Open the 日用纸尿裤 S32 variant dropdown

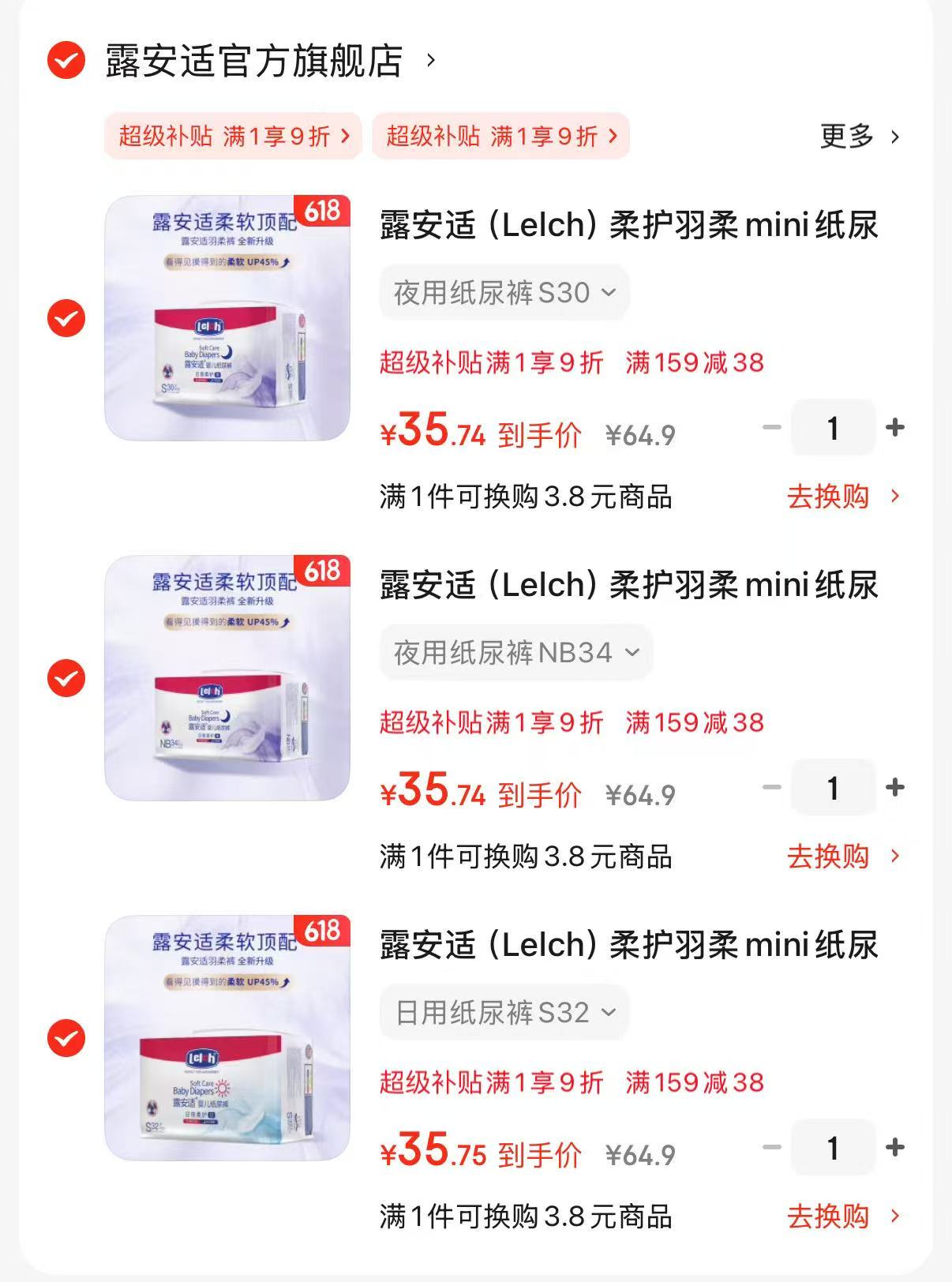503,1011
